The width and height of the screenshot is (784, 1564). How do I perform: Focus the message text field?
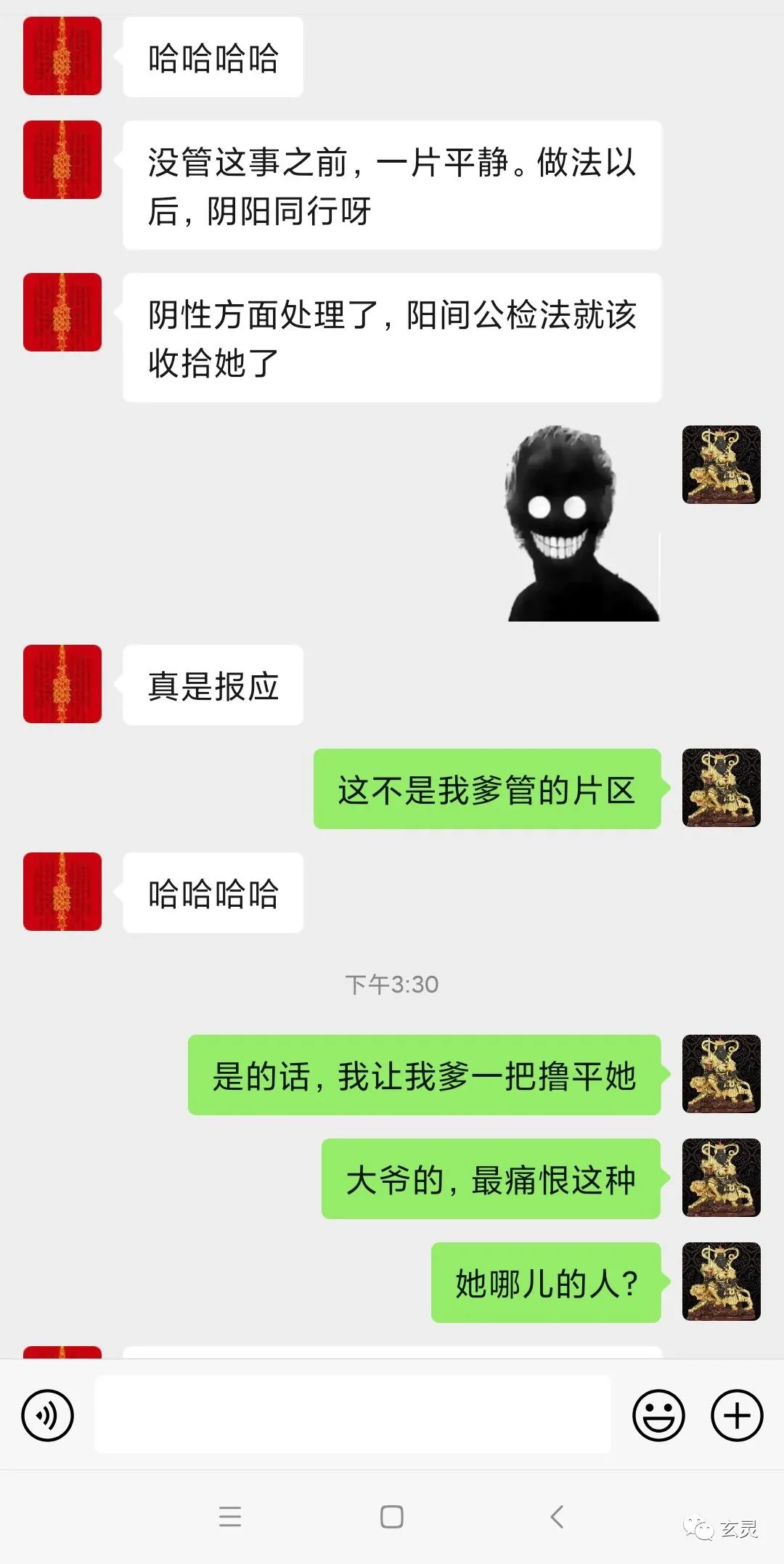pos(353,1414)
